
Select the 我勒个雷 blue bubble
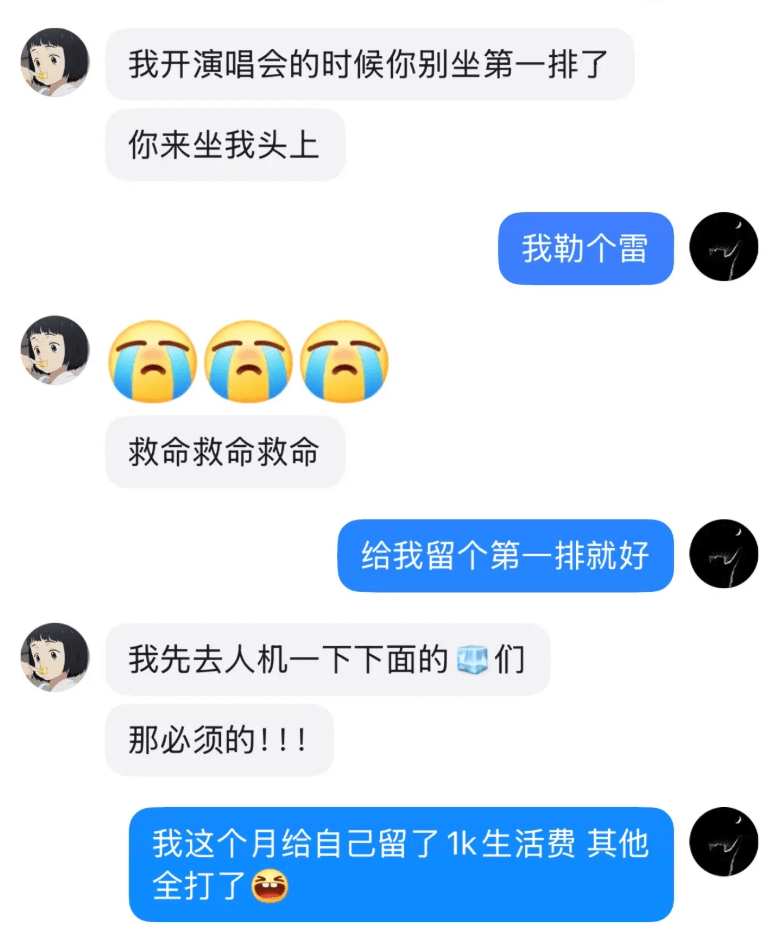click(585, 249)
